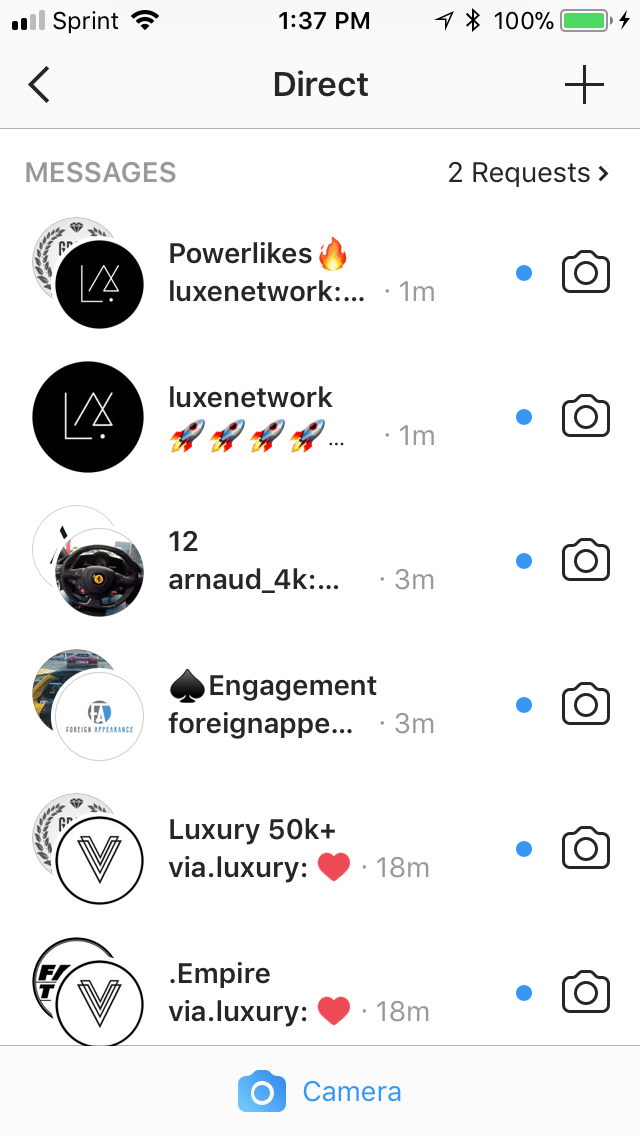Send a photo to luxenetwork via camera icon

pyautogui.click(x=586, y=417)
